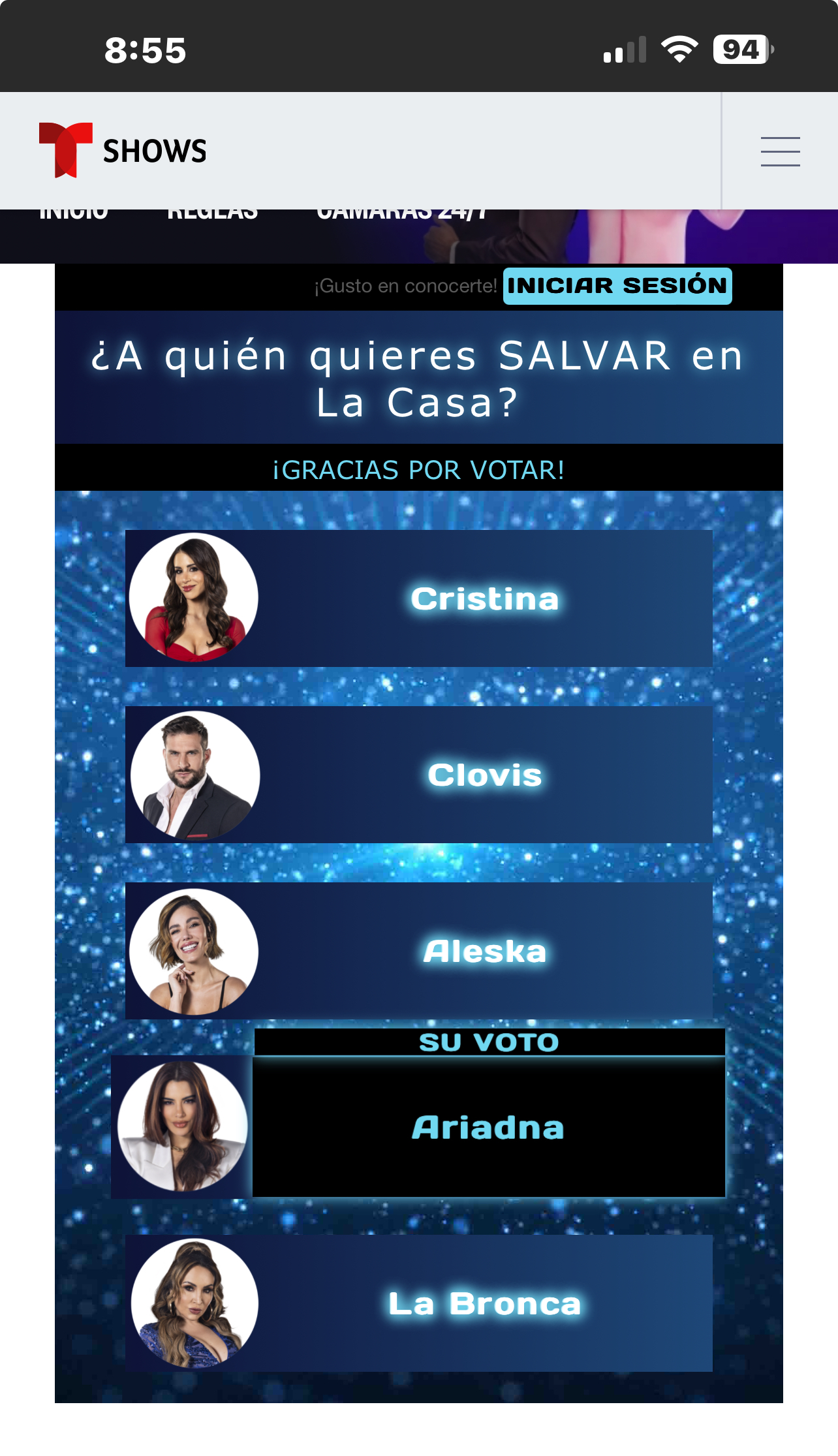The image size is (838, 1456).
Task: Go to Telemundo Shows home logo
Action: tap(123, 150)
